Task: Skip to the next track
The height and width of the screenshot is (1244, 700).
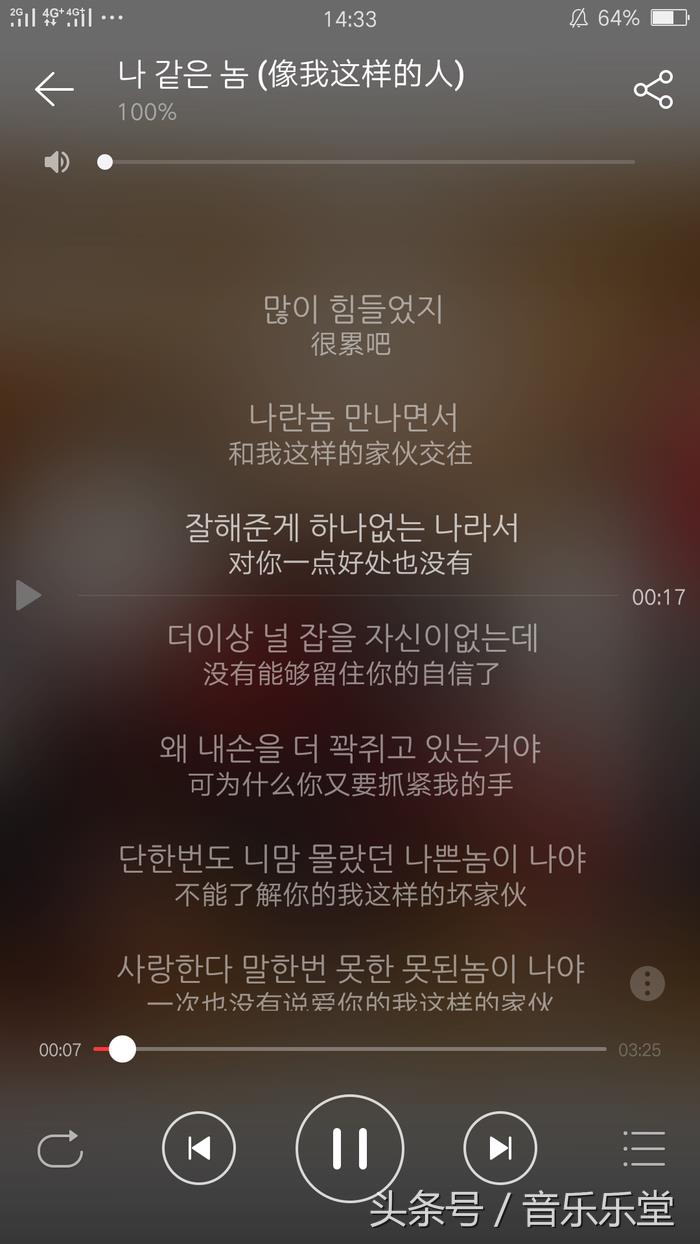Action: pos(500,1148)
